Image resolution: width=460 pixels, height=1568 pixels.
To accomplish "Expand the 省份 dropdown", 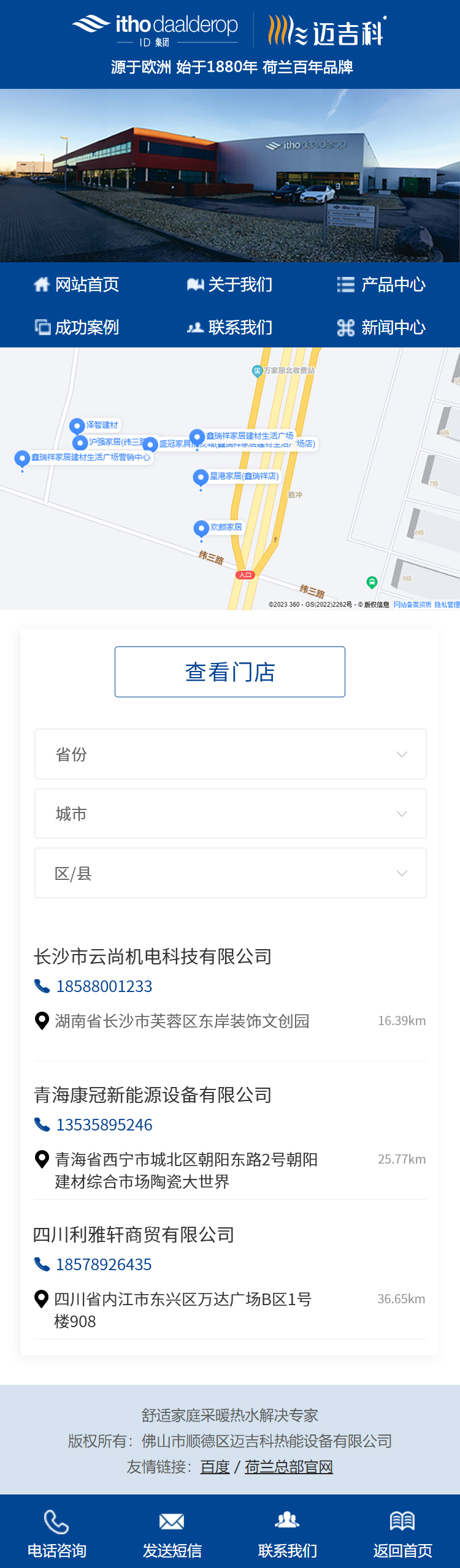I will pos(230,754).
